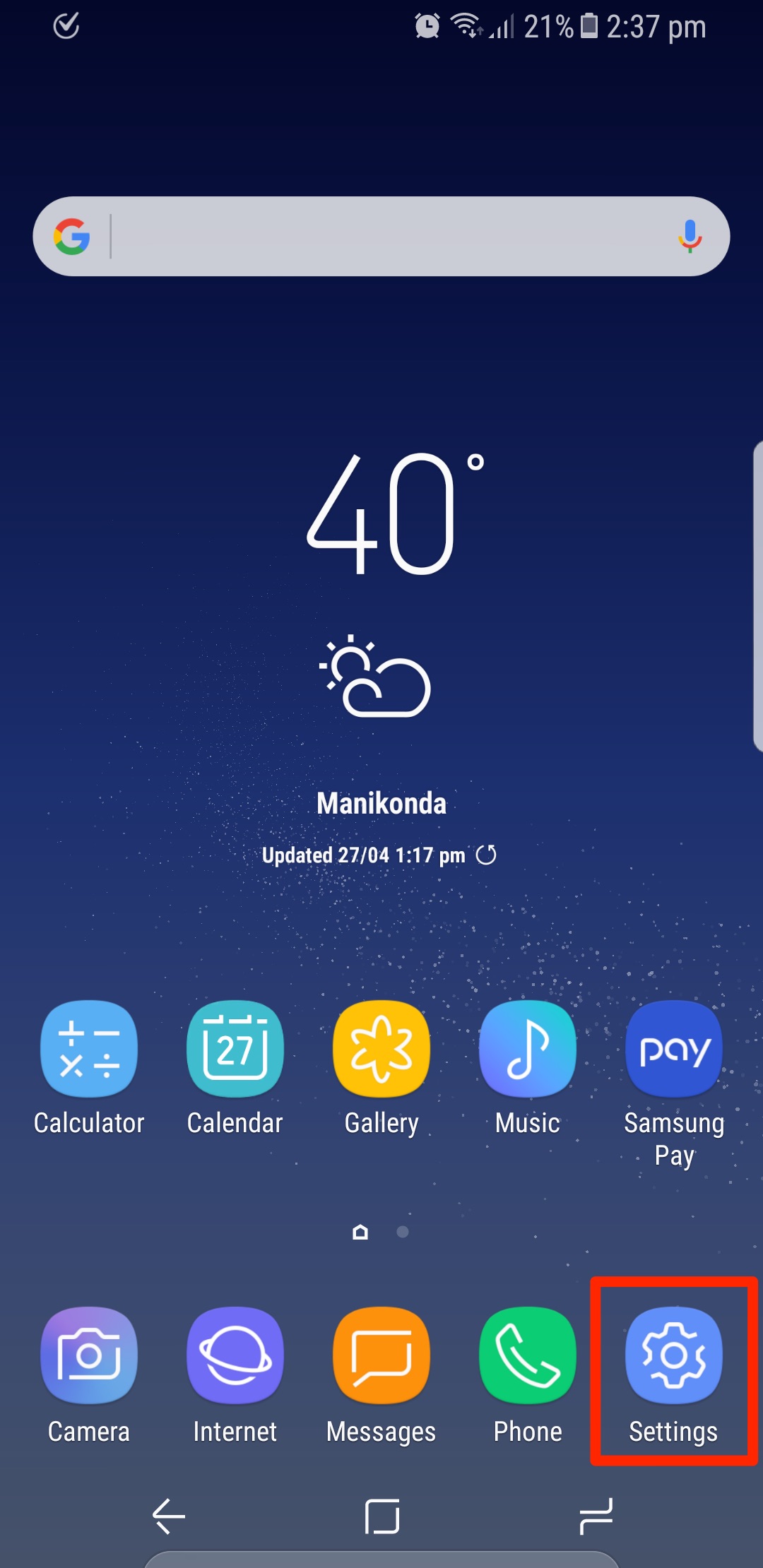Open the Gallery app
This screenshot has height=1568, width=763.
coord(381,1050)
